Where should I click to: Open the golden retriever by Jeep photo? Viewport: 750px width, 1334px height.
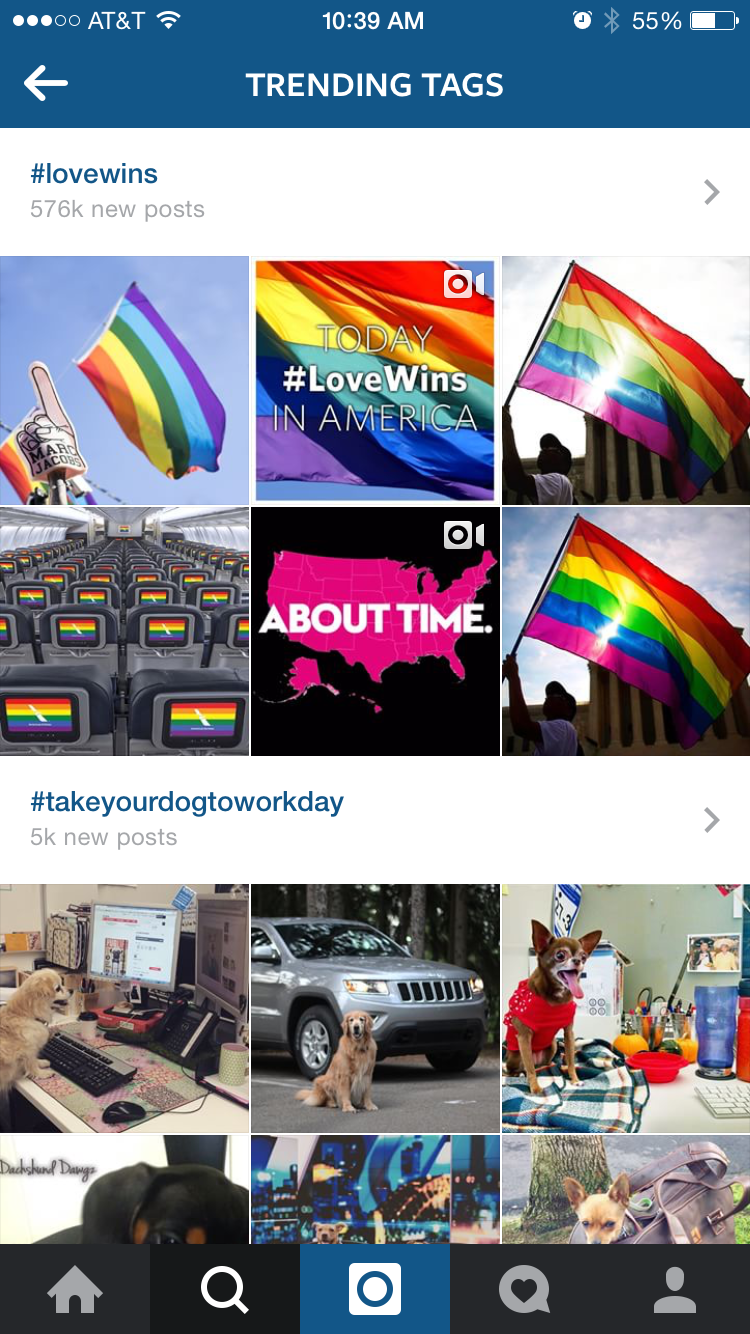[375, 1008]
